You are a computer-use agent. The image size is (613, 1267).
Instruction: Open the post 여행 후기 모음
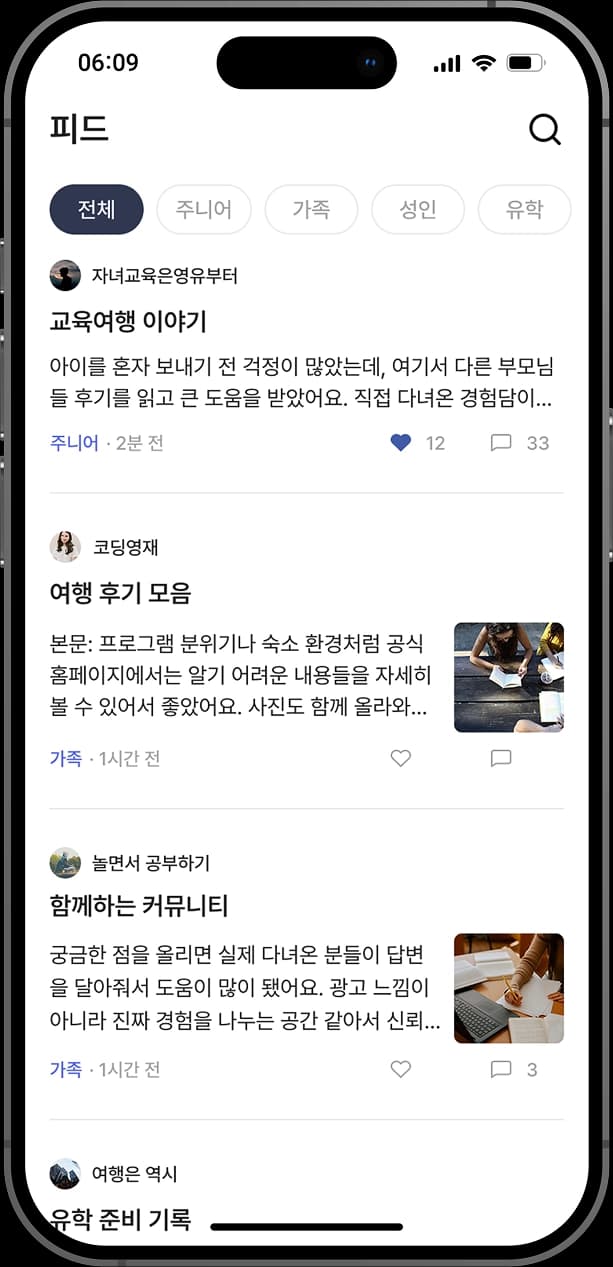(120, 593)
